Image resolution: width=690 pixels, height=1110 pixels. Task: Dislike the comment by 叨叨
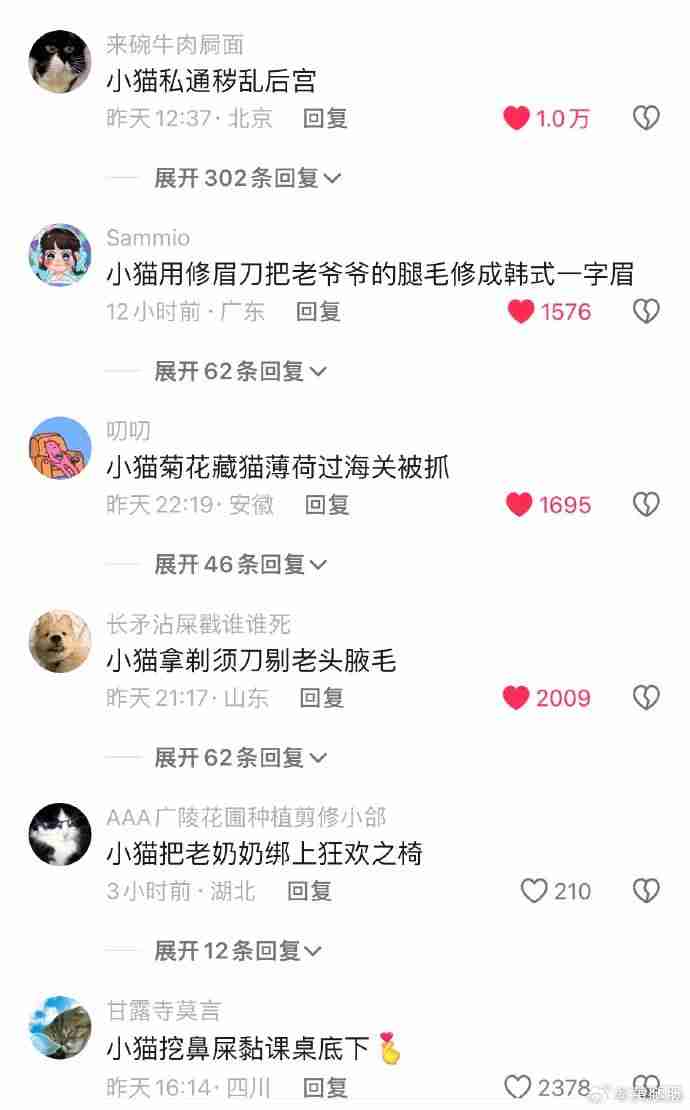coord(646,505)
